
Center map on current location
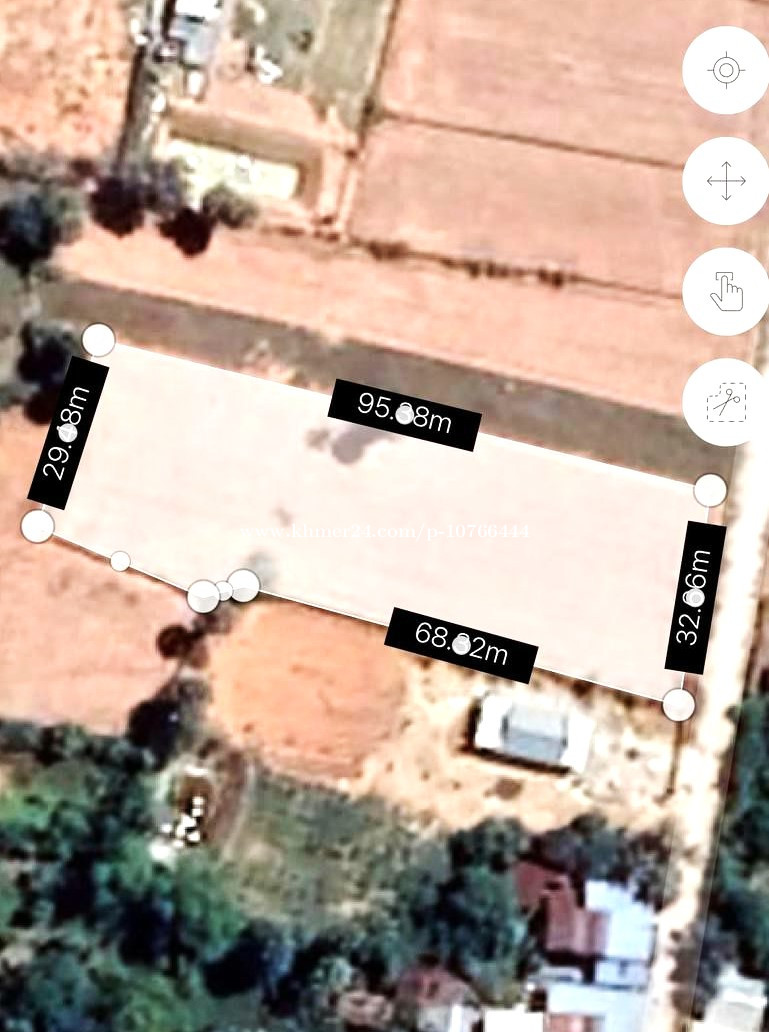[725, 71]
